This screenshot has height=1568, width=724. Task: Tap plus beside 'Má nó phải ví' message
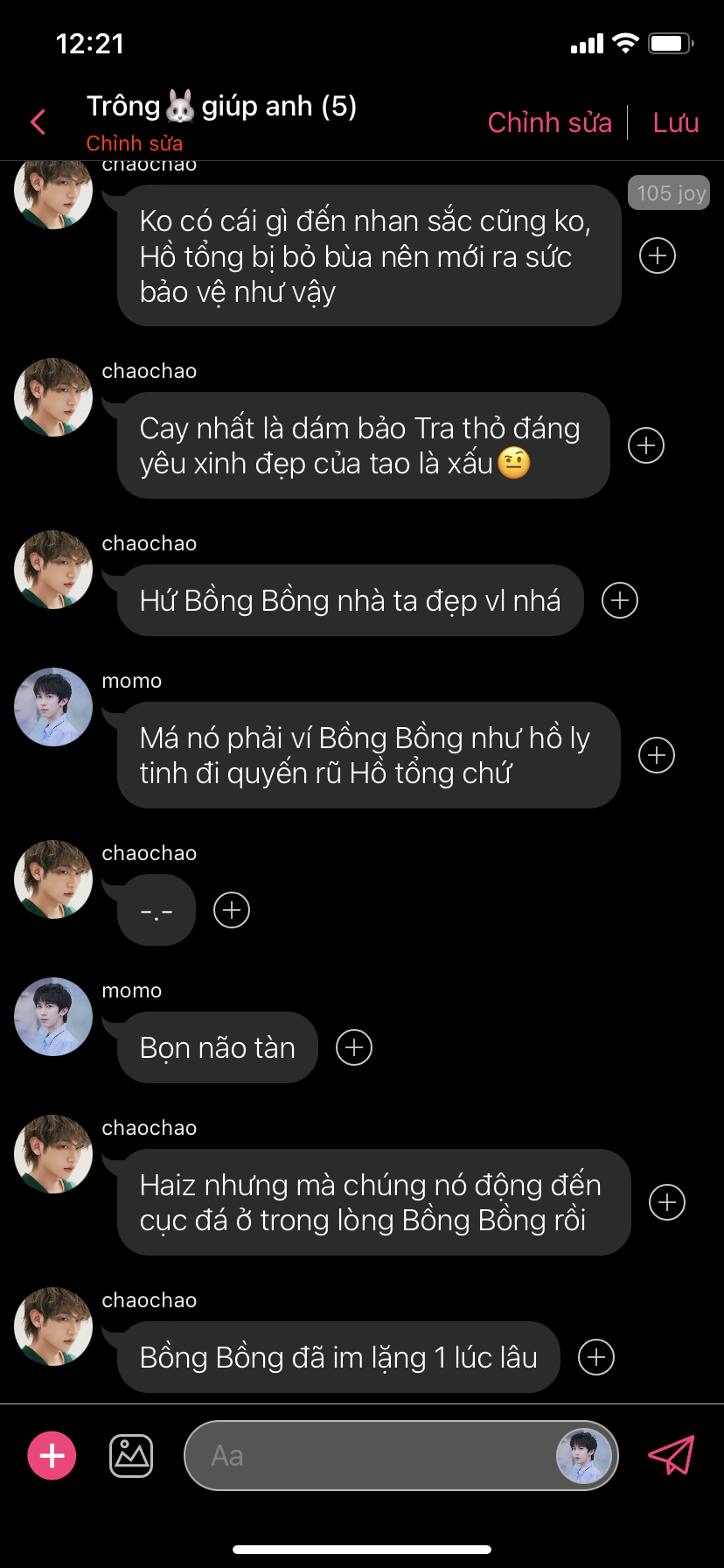point(657,755)
